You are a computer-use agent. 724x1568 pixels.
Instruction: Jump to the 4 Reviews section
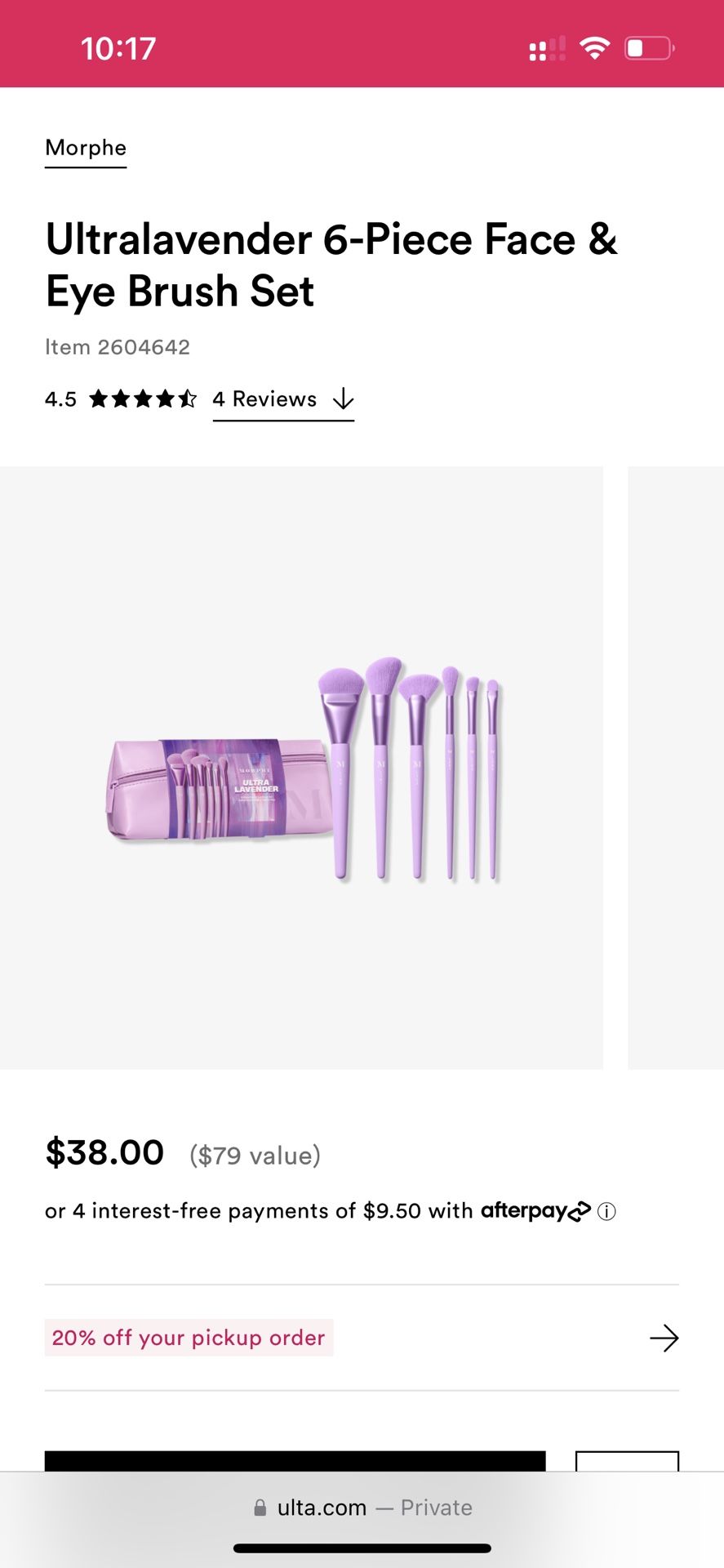(x=282, y=399)
